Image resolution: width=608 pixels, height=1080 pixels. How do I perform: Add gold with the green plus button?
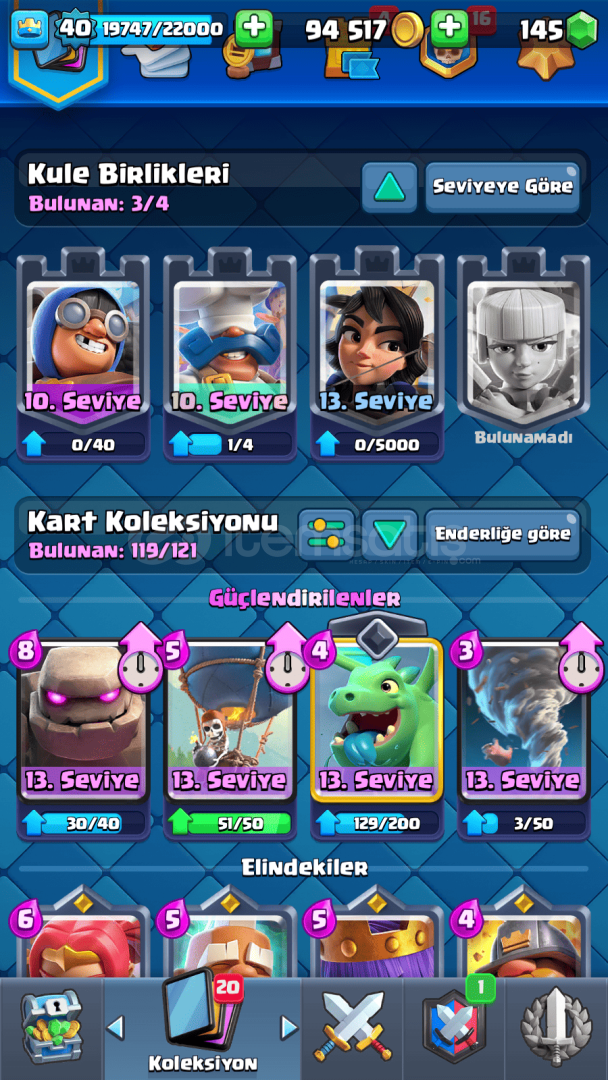[449, 28]
